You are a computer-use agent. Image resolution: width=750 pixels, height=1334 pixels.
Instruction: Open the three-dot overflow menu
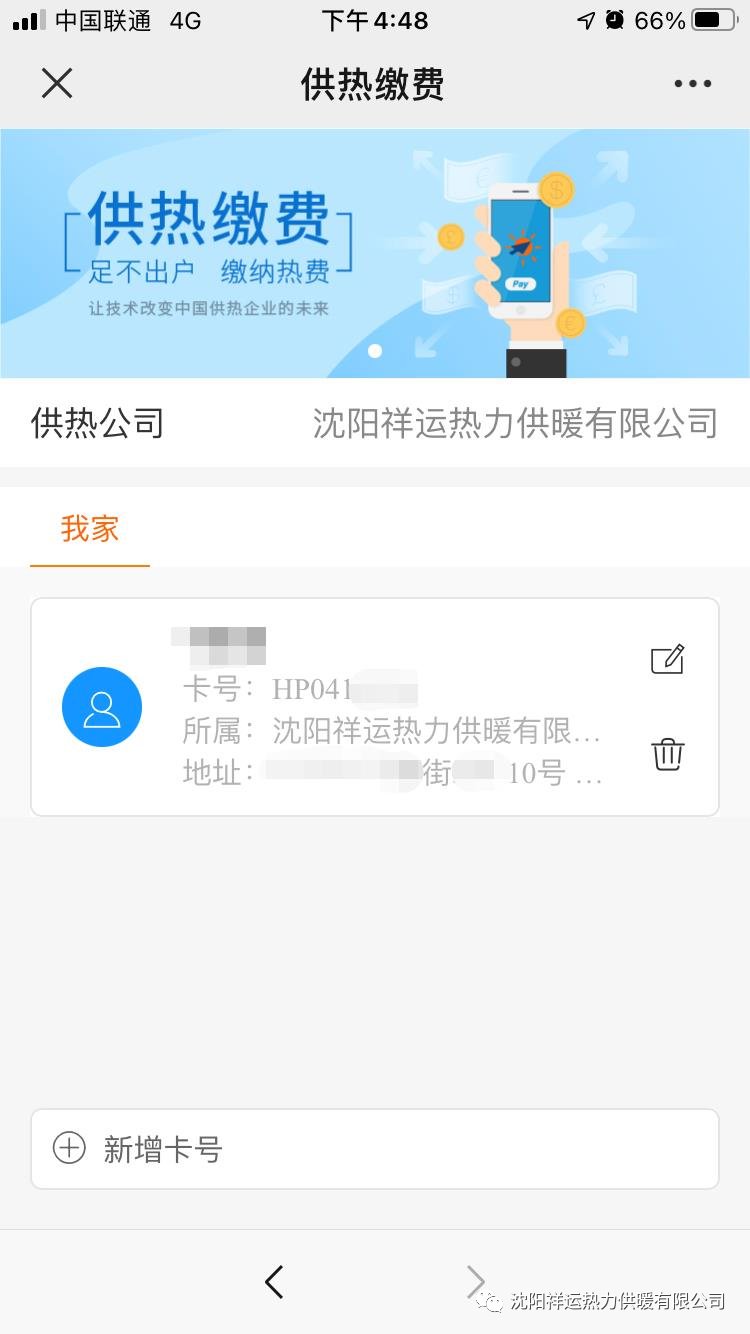tap(692, 84)
